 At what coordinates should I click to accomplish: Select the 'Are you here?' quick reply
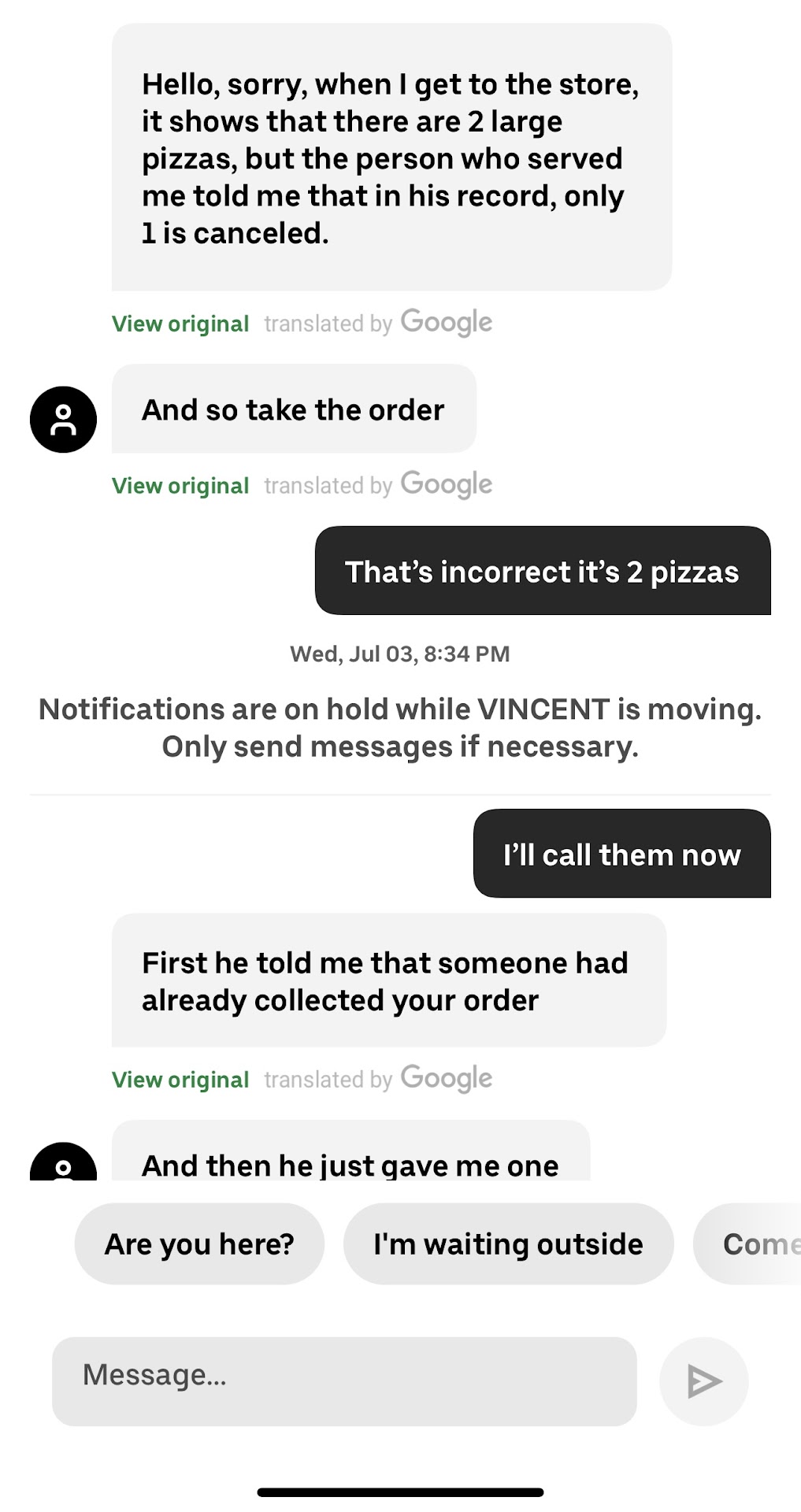(199, 1244)
